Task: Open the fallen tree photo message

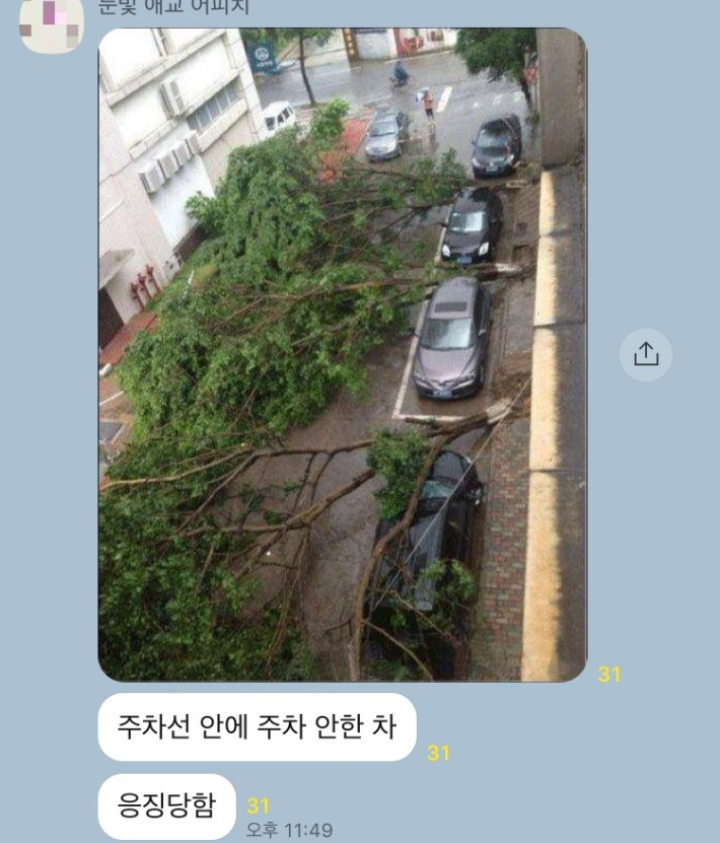Action: tap(342, 355)
